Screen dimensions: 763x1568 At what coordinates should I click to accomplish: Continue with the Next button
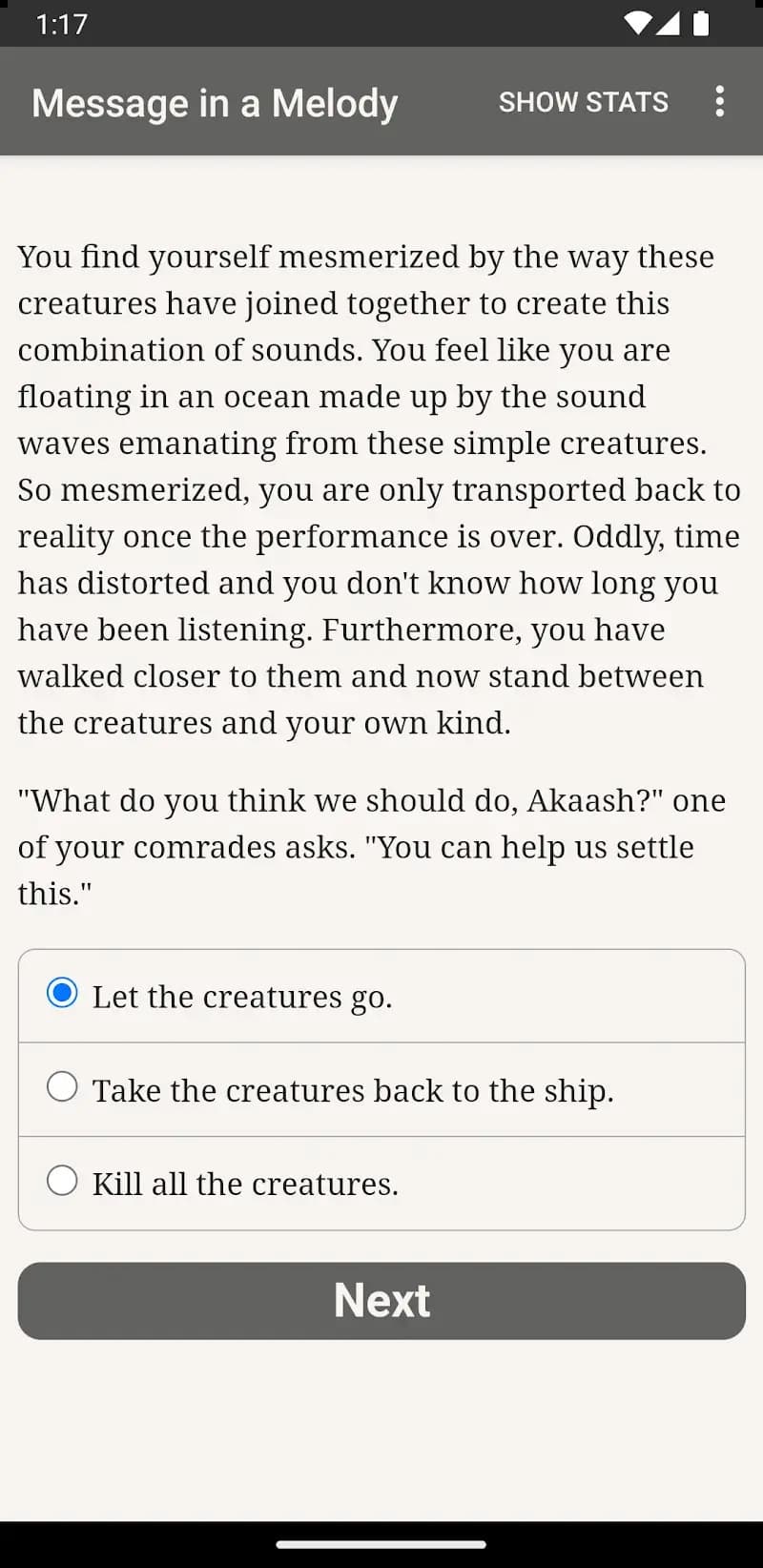coord(381,1300)
